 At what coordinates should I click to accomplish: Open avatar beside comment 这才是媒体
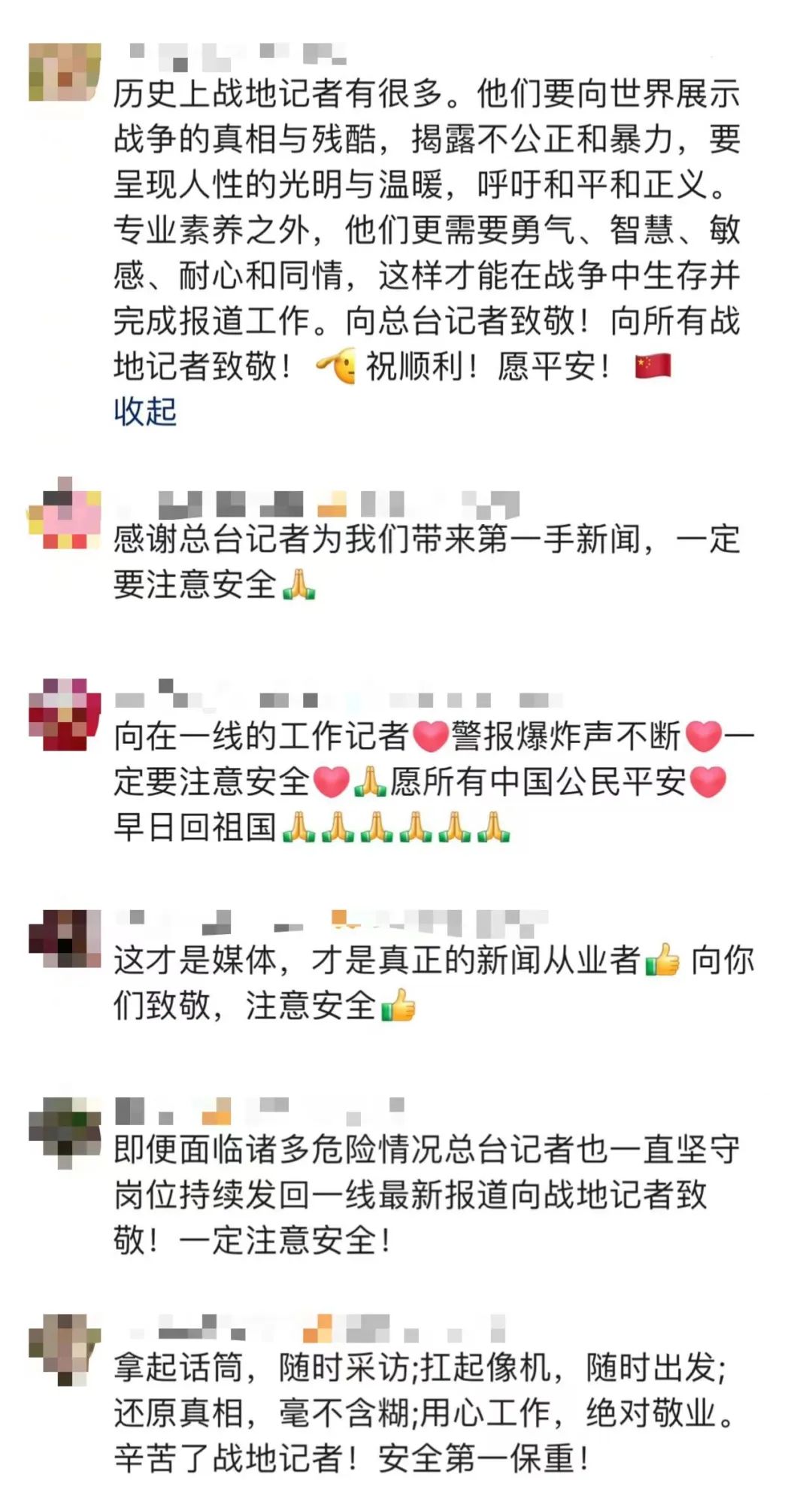pos(65,939)
